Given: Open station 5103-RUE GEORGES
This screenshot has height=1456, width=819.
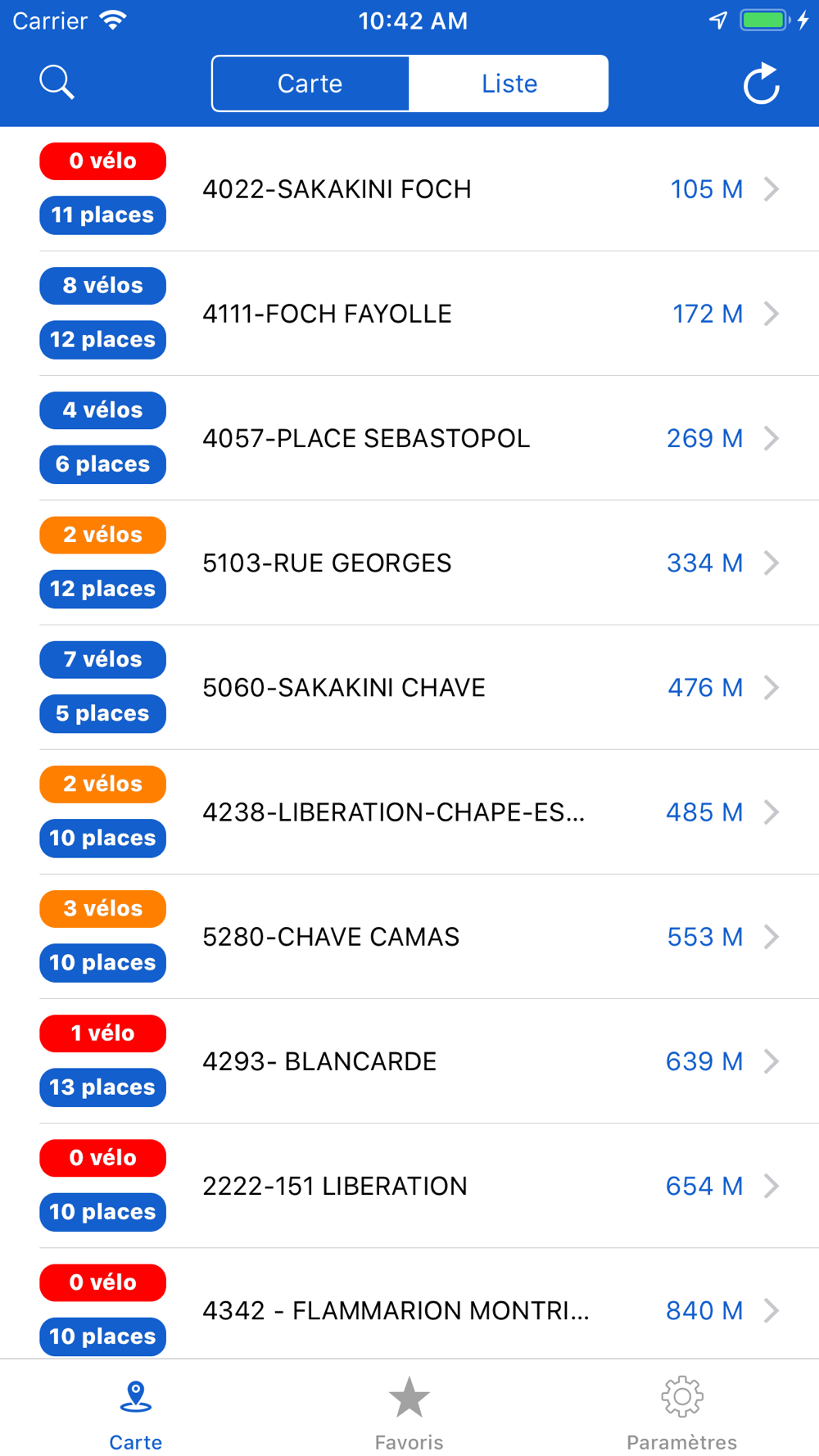Looking at the screenshot, I should point(409,563).
